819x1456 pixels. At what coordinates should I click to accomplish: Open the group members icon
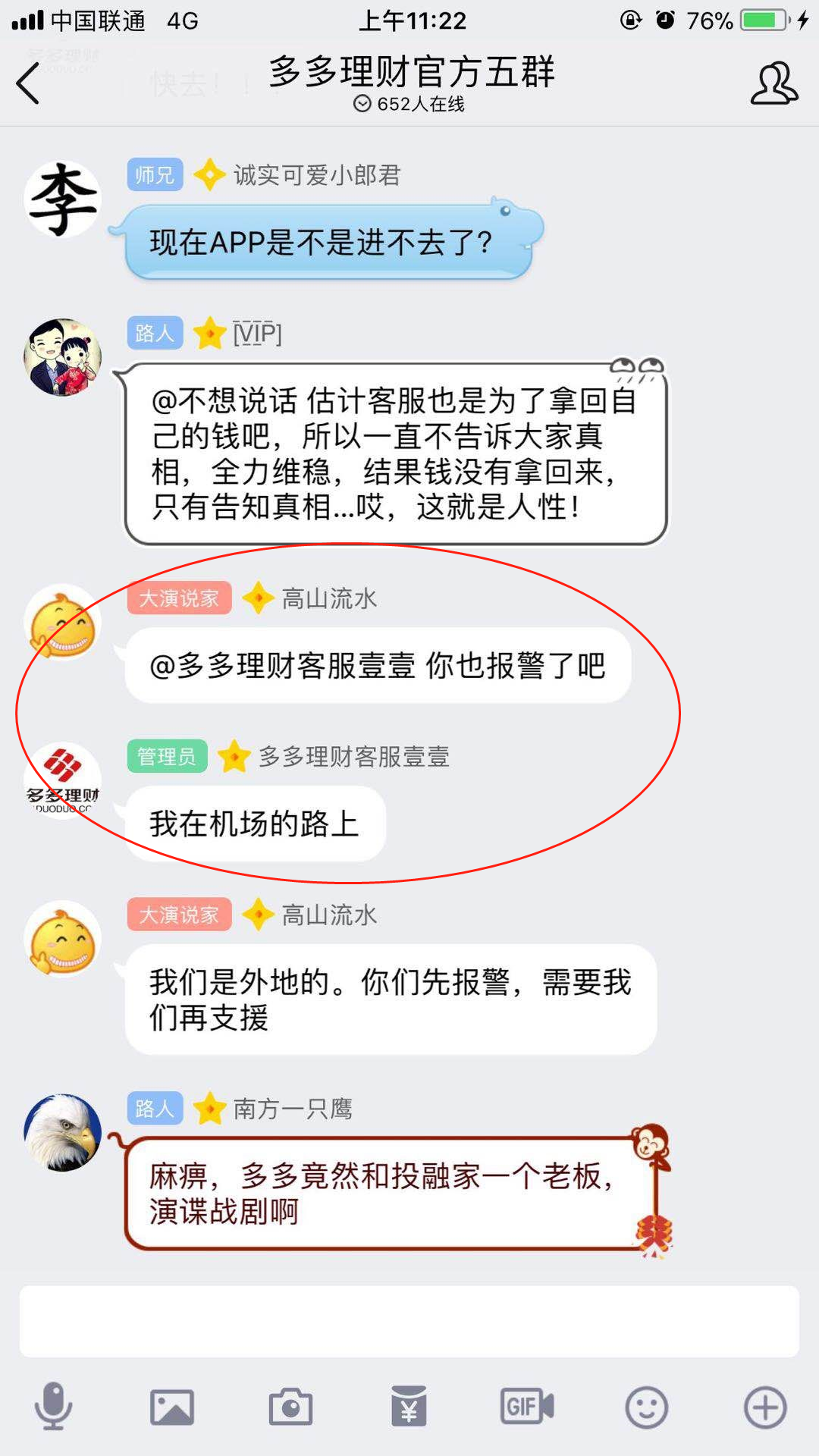point(773,83)
